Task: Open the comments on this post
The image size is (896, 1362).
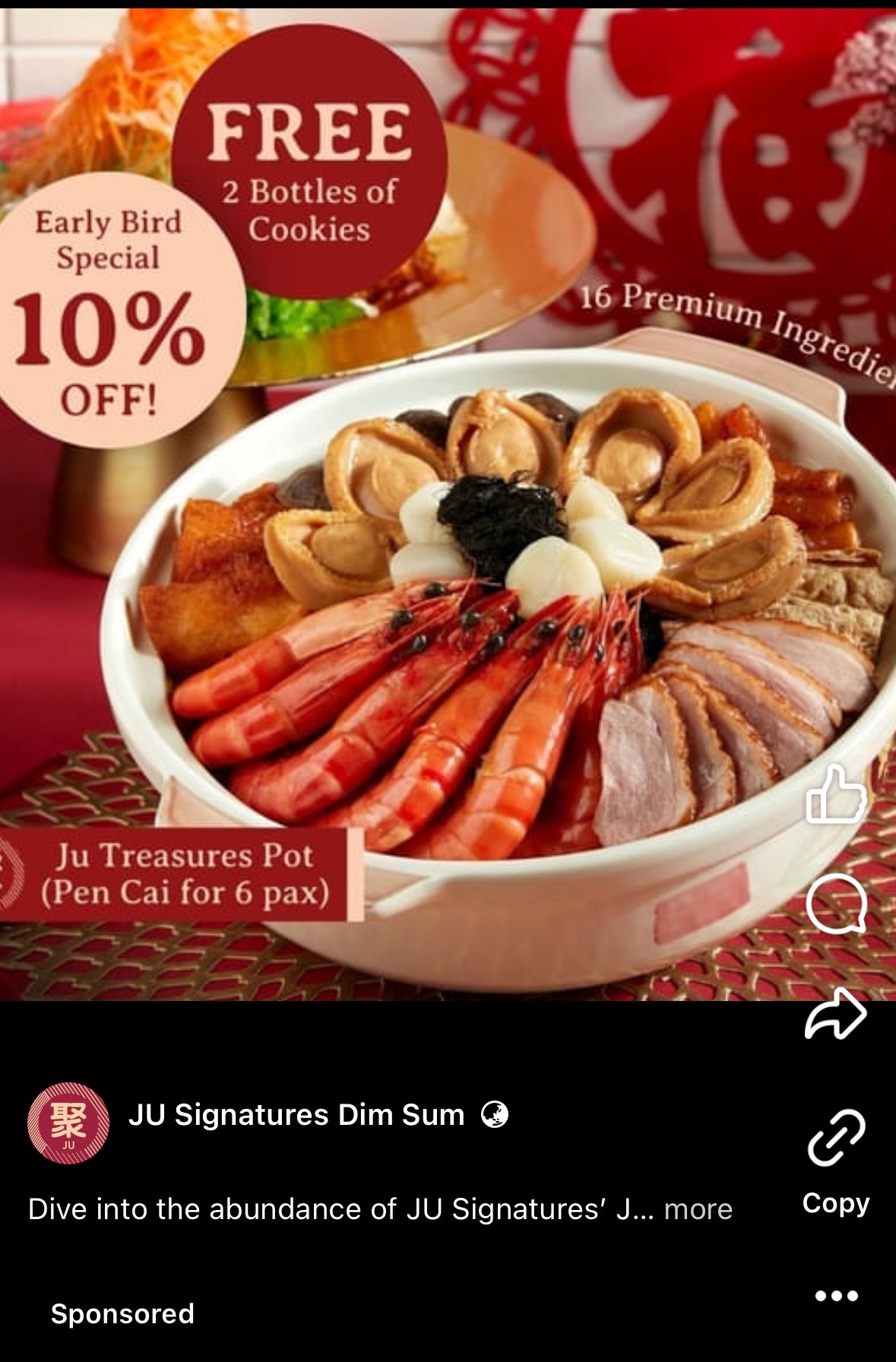Action: coord(835,904)
